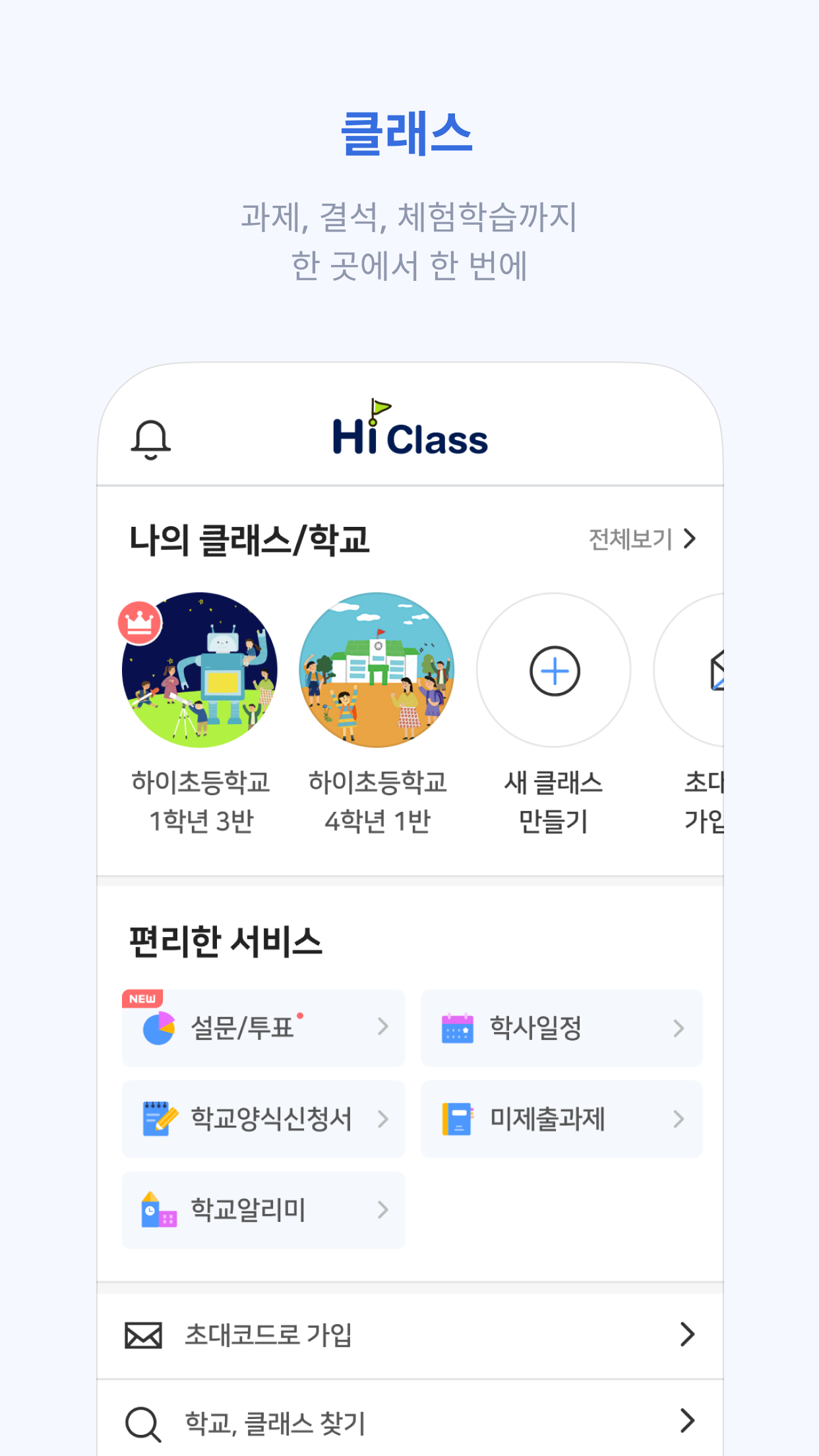Expand the 미제출과제 service chevron
819x1456 pixels.
(680, 1119)
